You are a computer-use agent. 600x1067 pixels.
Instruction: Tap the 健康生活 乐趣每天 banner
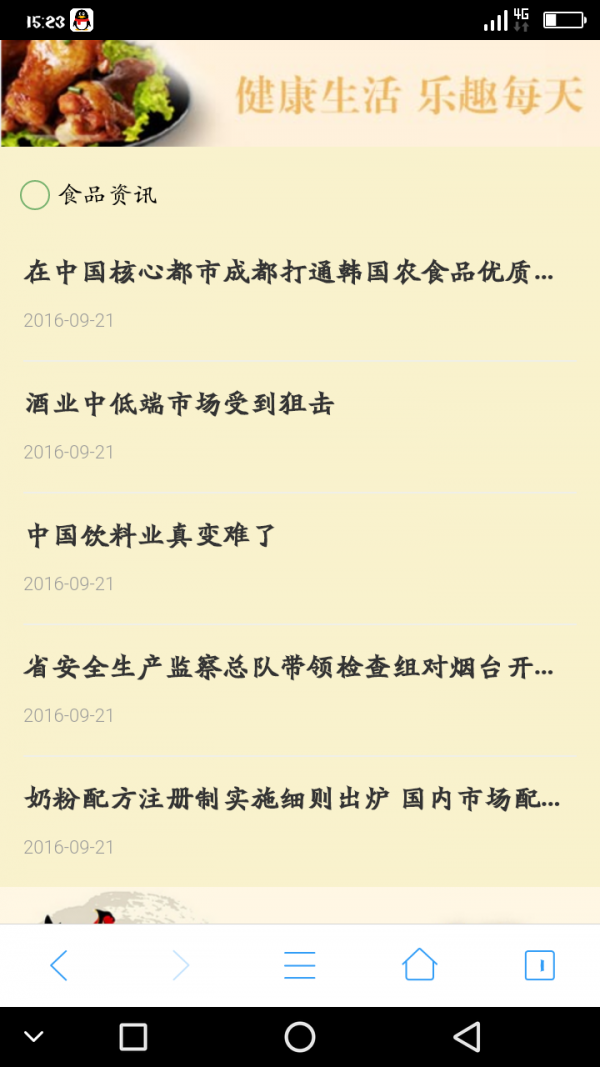300,94
